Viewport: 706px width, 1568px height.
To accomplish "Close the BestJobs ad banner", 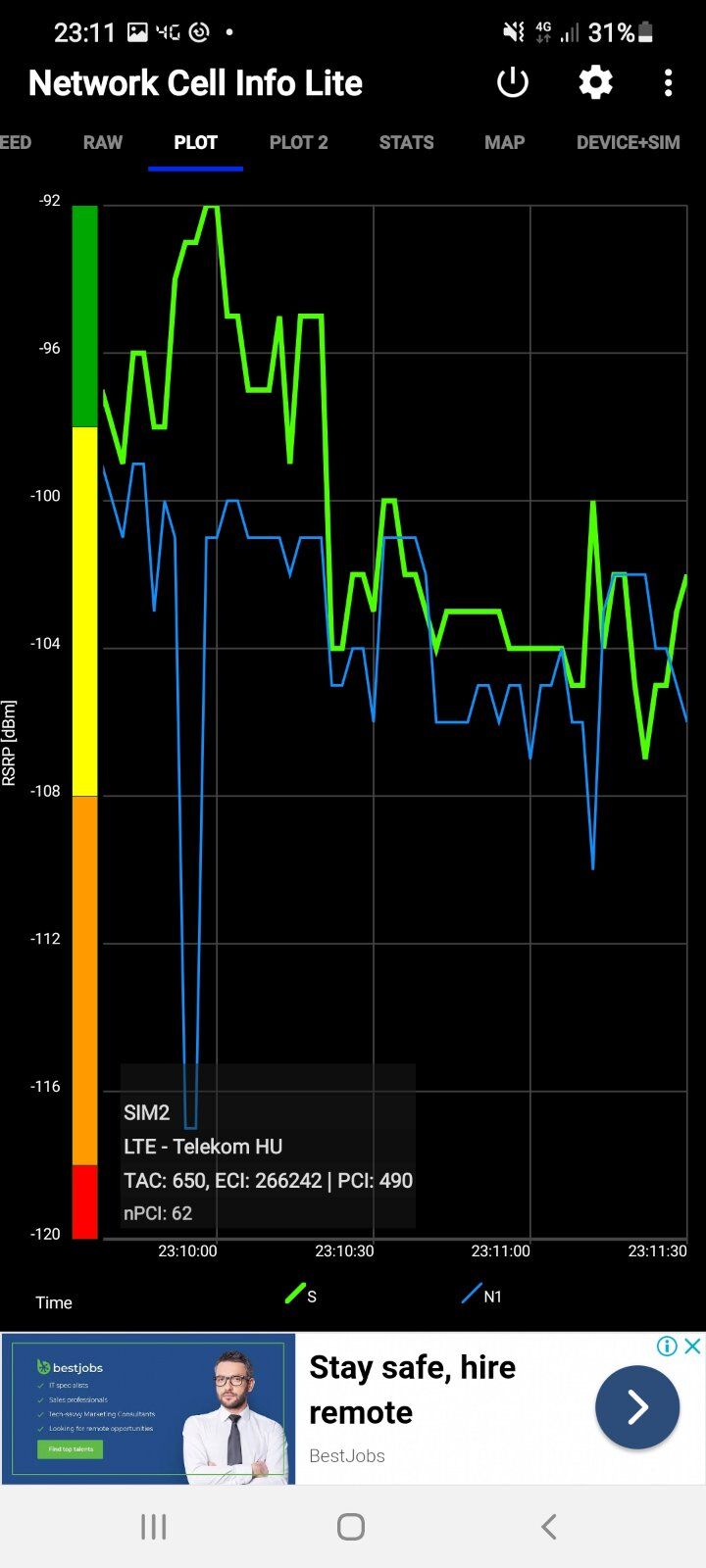I will point(692,1346).
